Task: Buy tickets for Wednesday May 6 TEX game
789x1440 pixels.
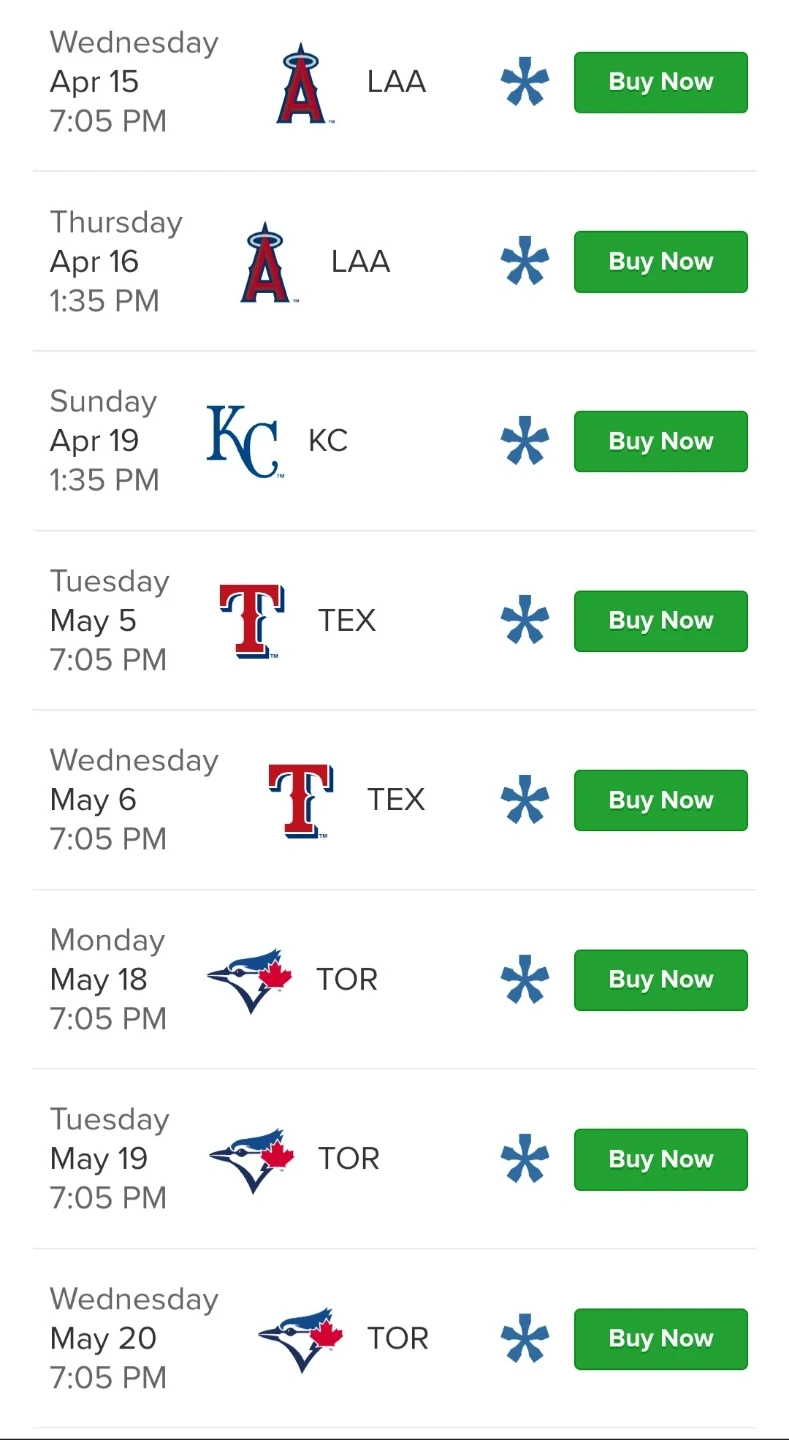Action: tap(660, 800)
